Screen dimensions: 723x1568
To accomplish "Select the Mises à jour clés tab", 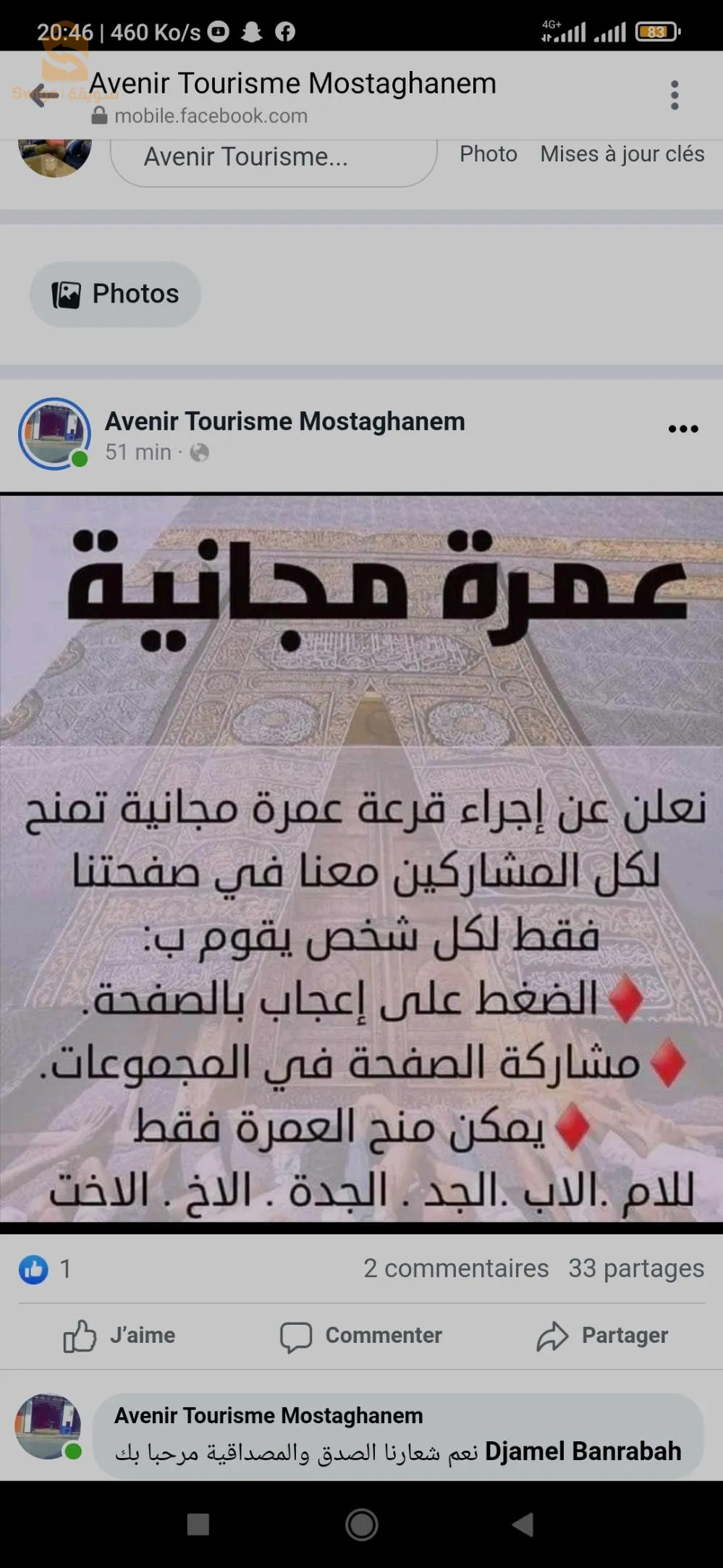I will 622,153.
